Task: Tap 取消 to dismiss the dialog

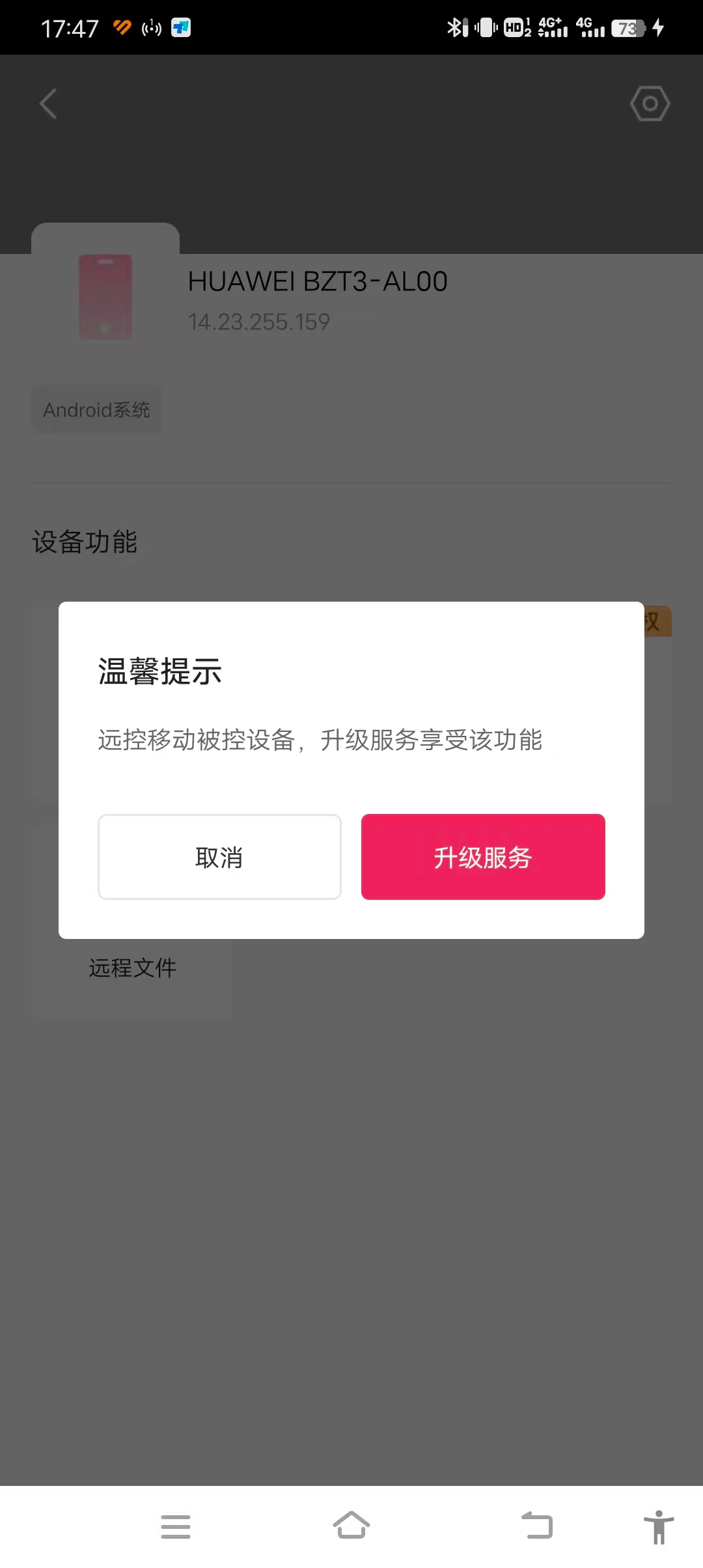Action: (219, 857)
